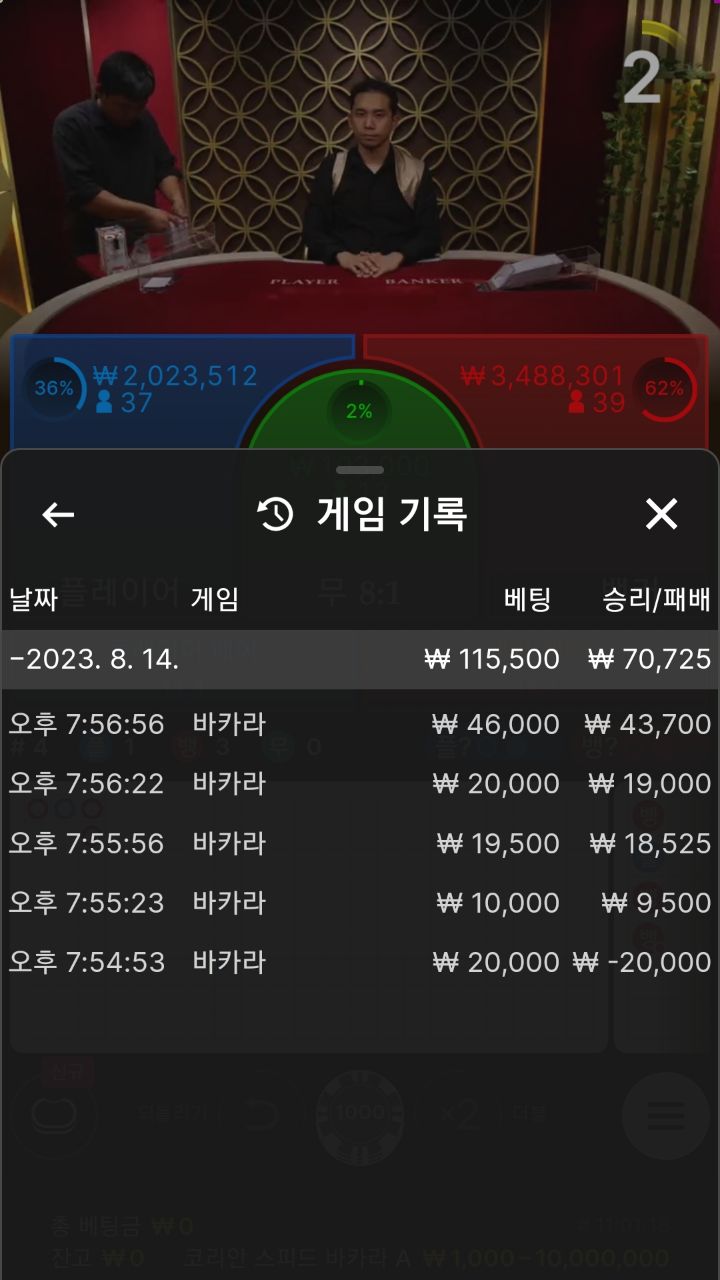Viewport: 720px width, 1280px height.
Task: Open the 오후 7:56:22 바카라 record
Action: [x=360, y=783]
